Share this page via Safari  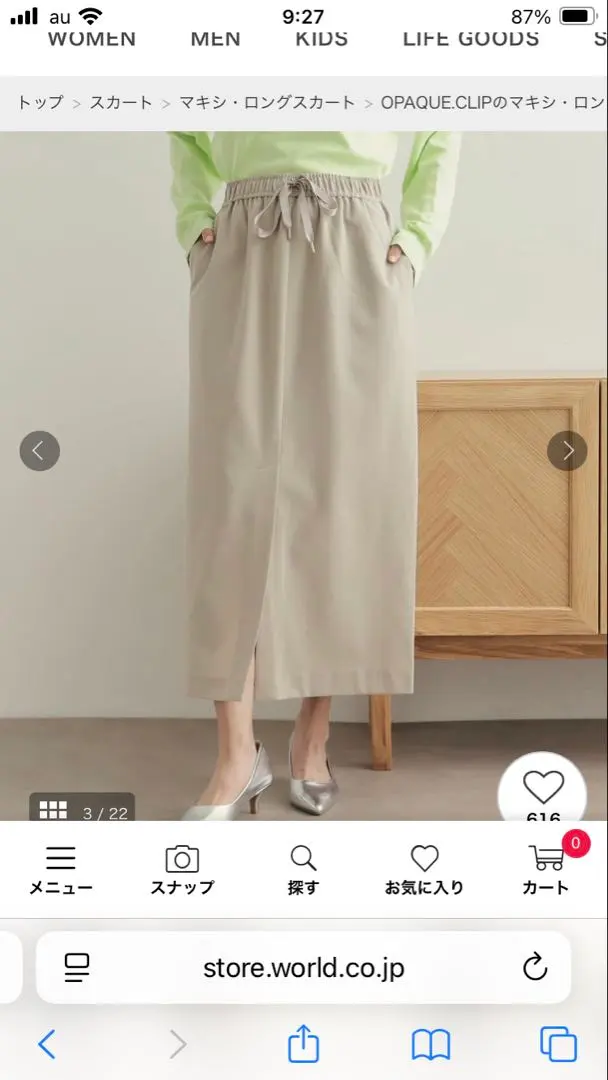tap(303, 1045)
